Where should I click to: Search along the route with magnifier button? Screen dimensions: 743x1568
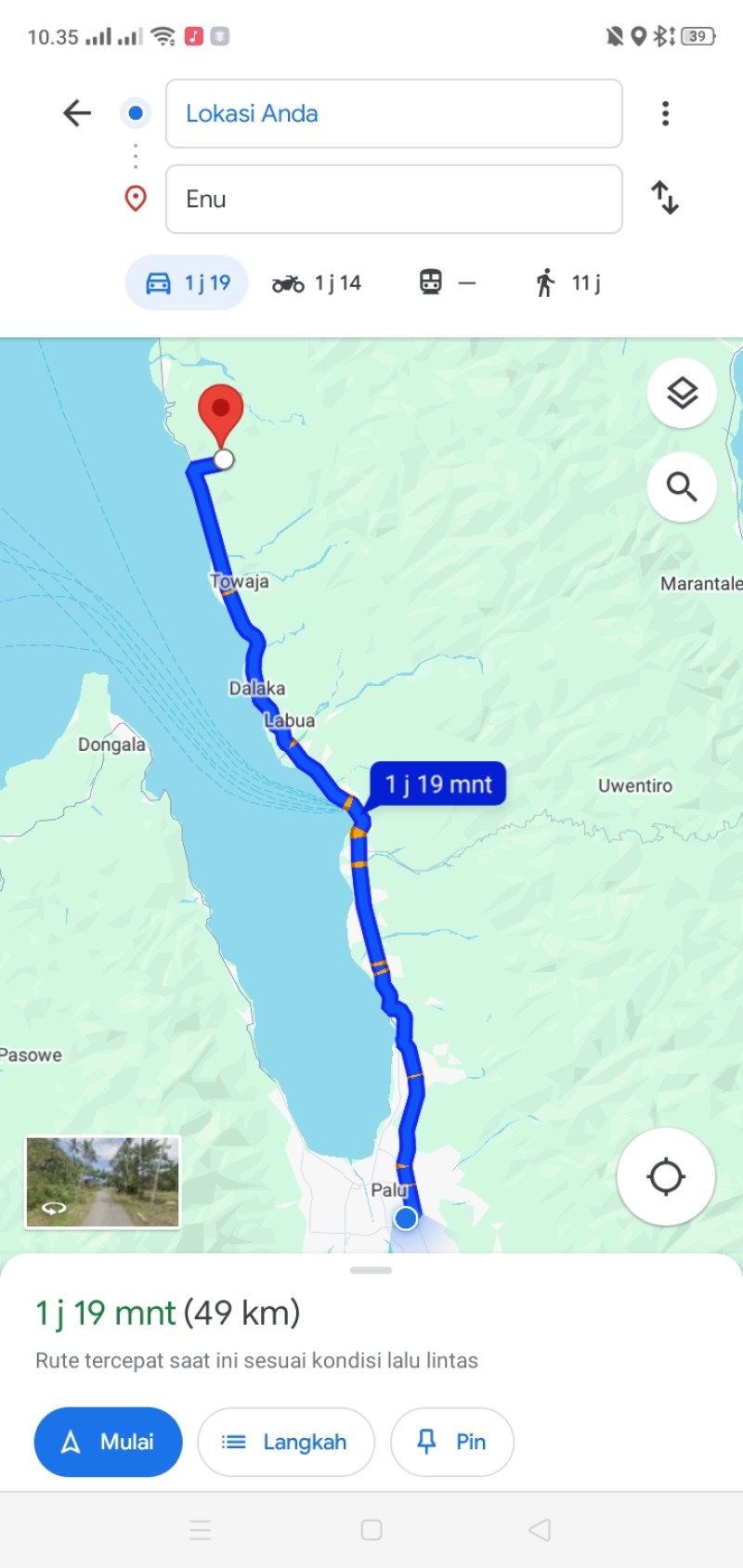tap(682, 486)
